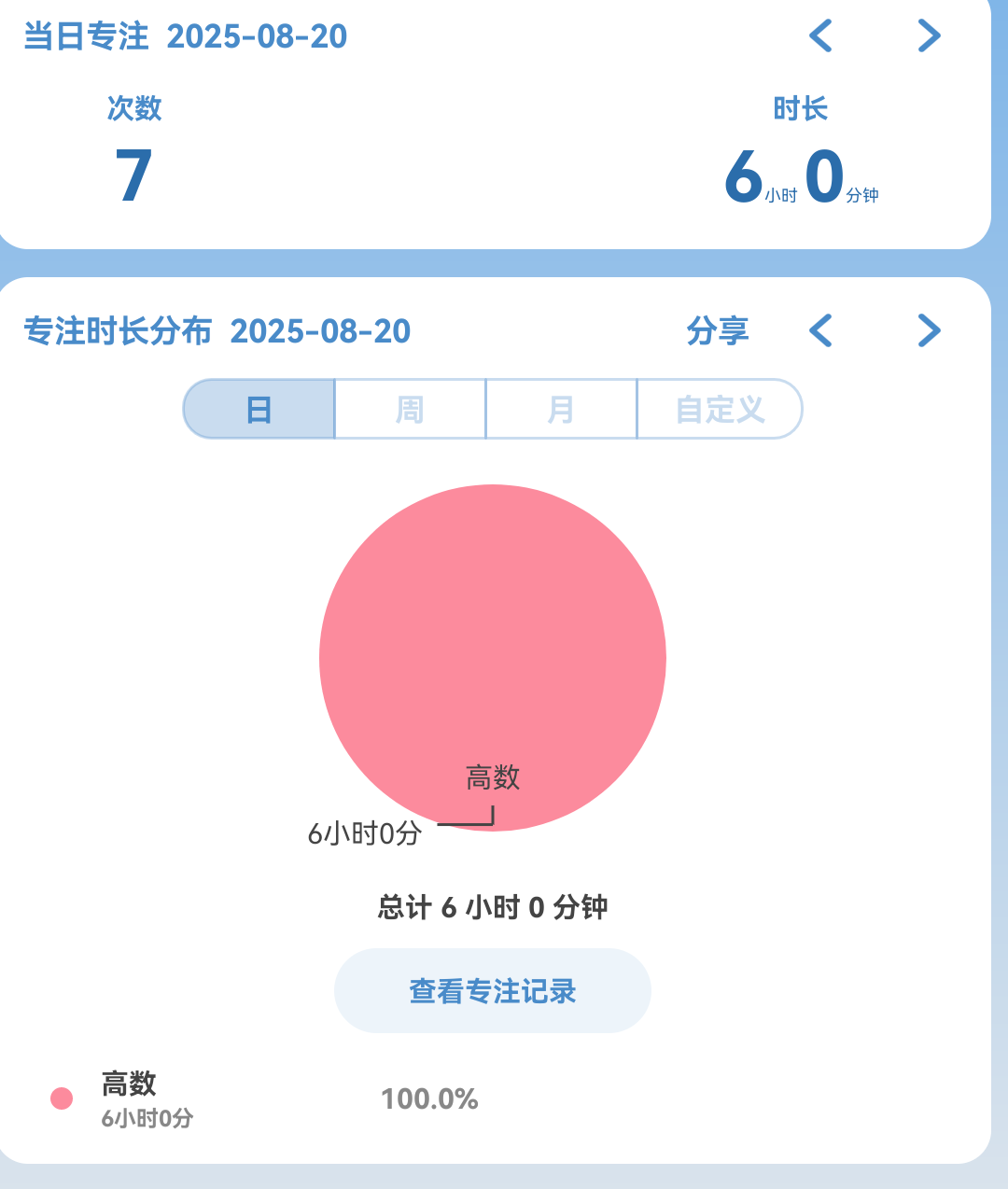Show next period in 专注时长分布

pos(929,330)
